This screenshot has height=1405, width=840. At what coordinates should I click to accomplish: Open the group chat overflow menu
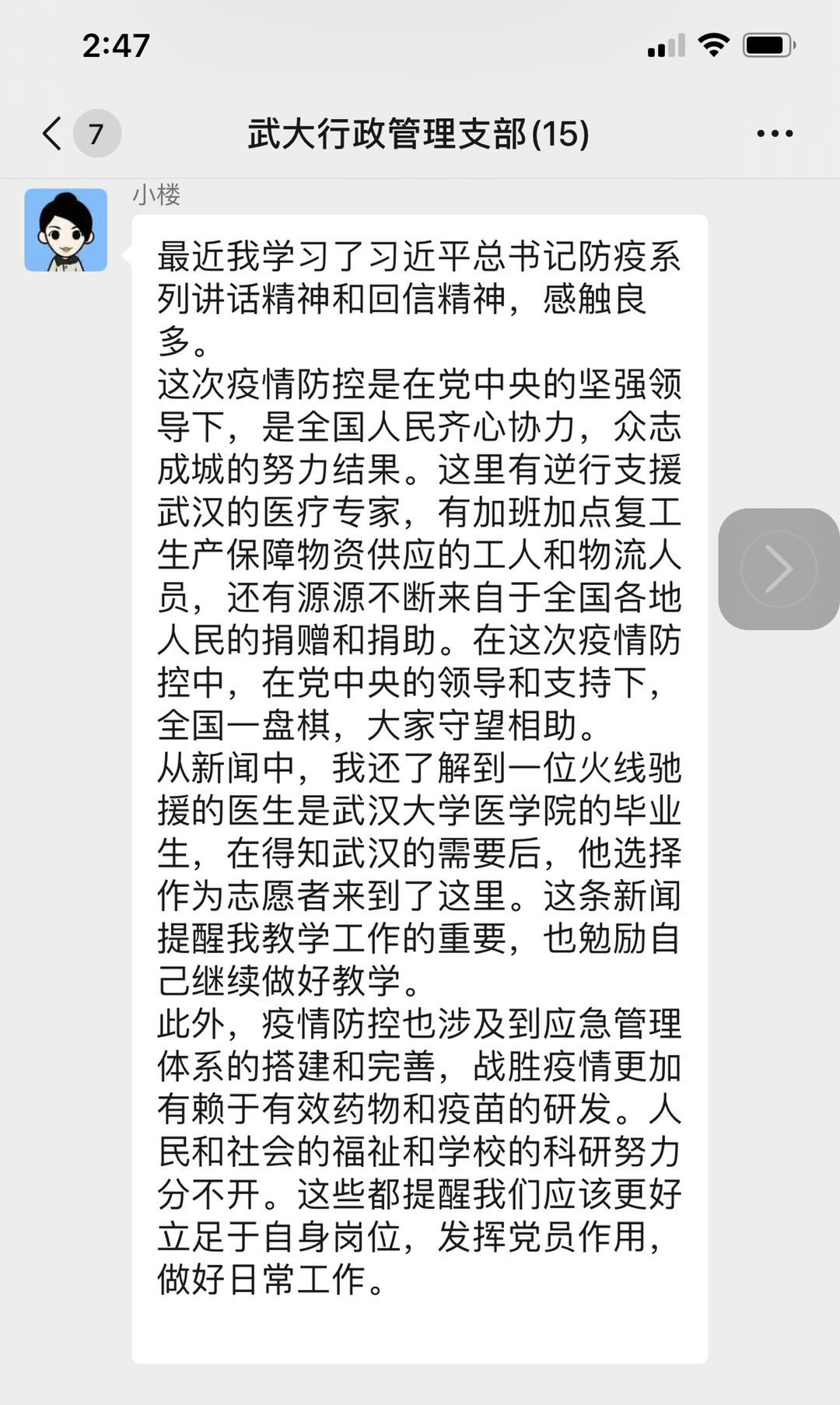tap(775, 134)
